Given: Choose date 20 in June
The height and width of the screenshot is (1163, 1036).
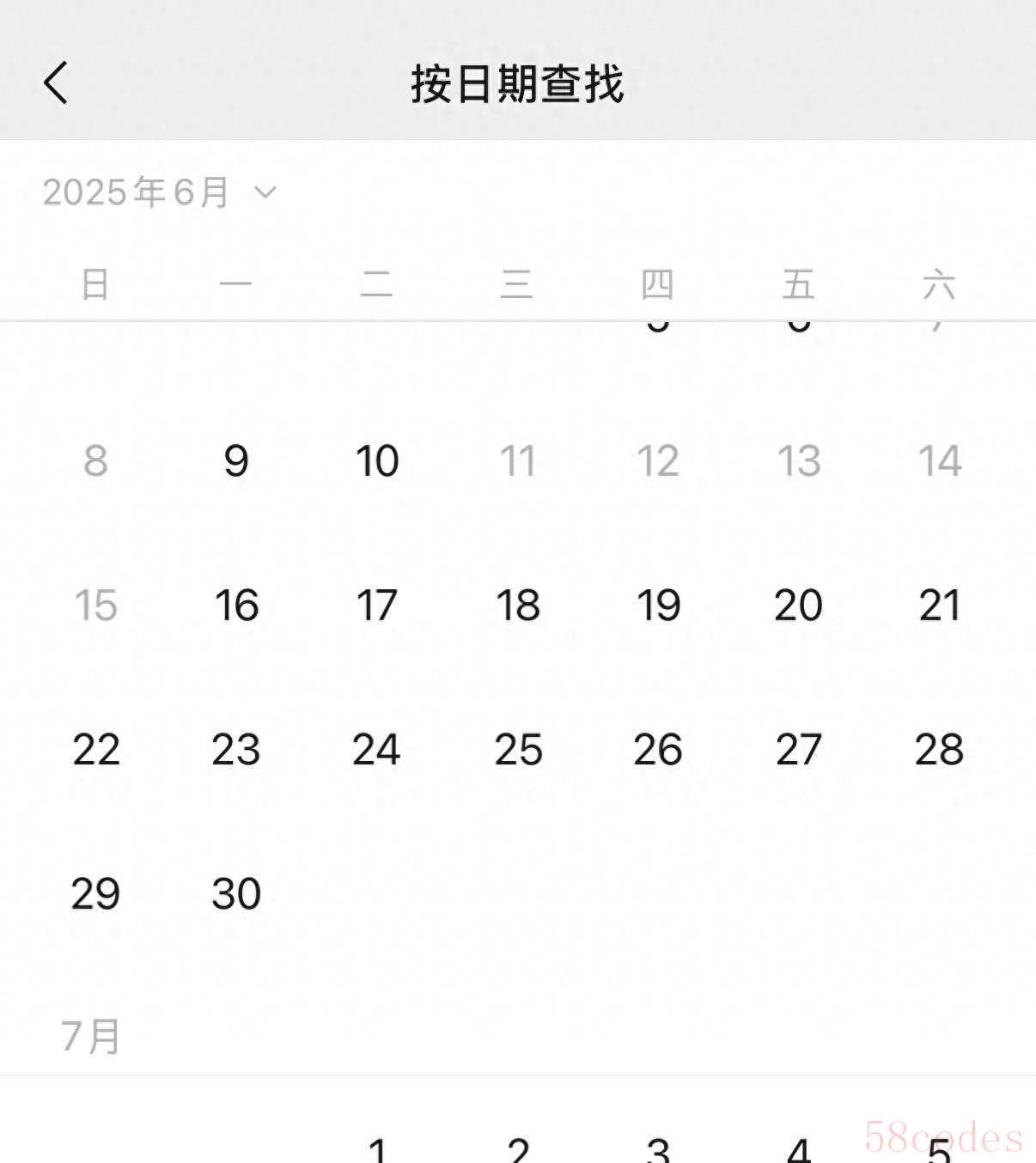Looking at the screenshot, I should [799, 606].
